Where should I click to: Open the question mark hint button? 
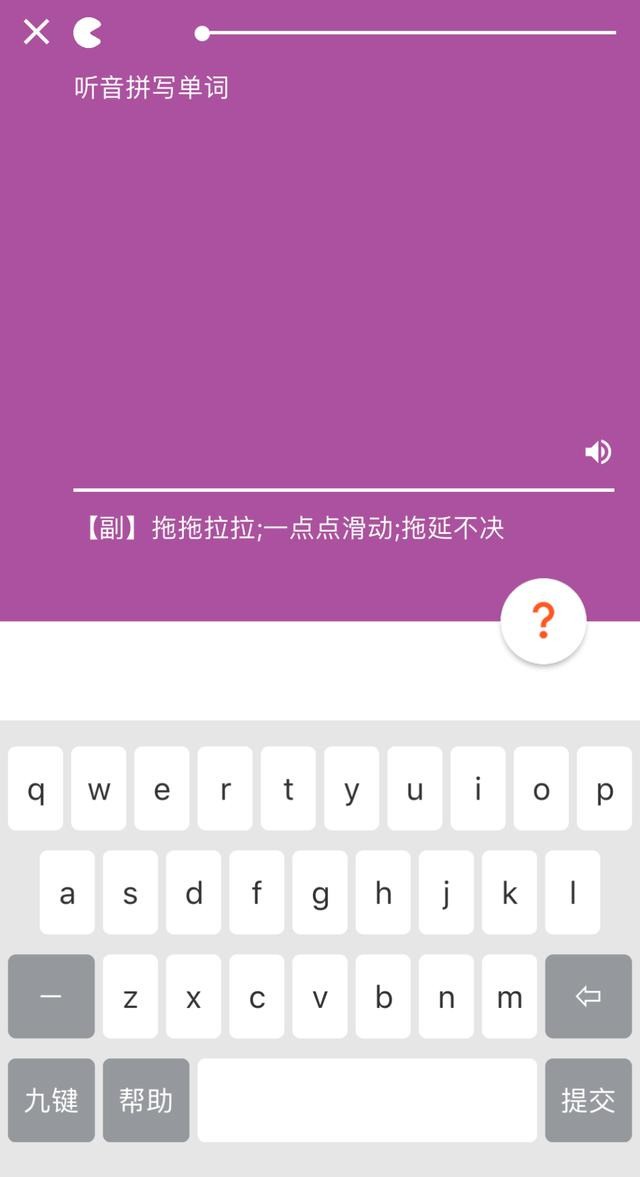[x=543, y=621]
